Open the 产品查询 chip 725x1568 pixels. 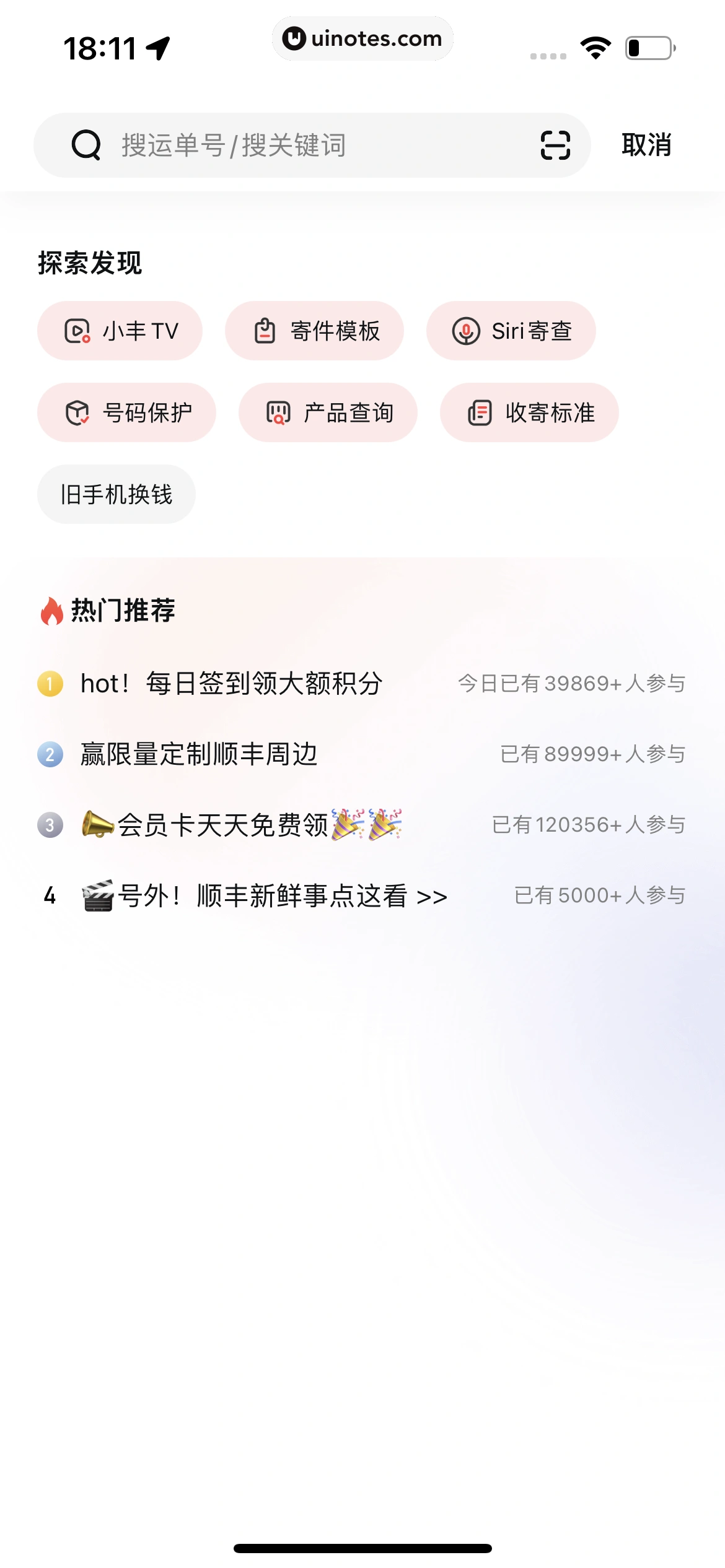click(328, 412)
